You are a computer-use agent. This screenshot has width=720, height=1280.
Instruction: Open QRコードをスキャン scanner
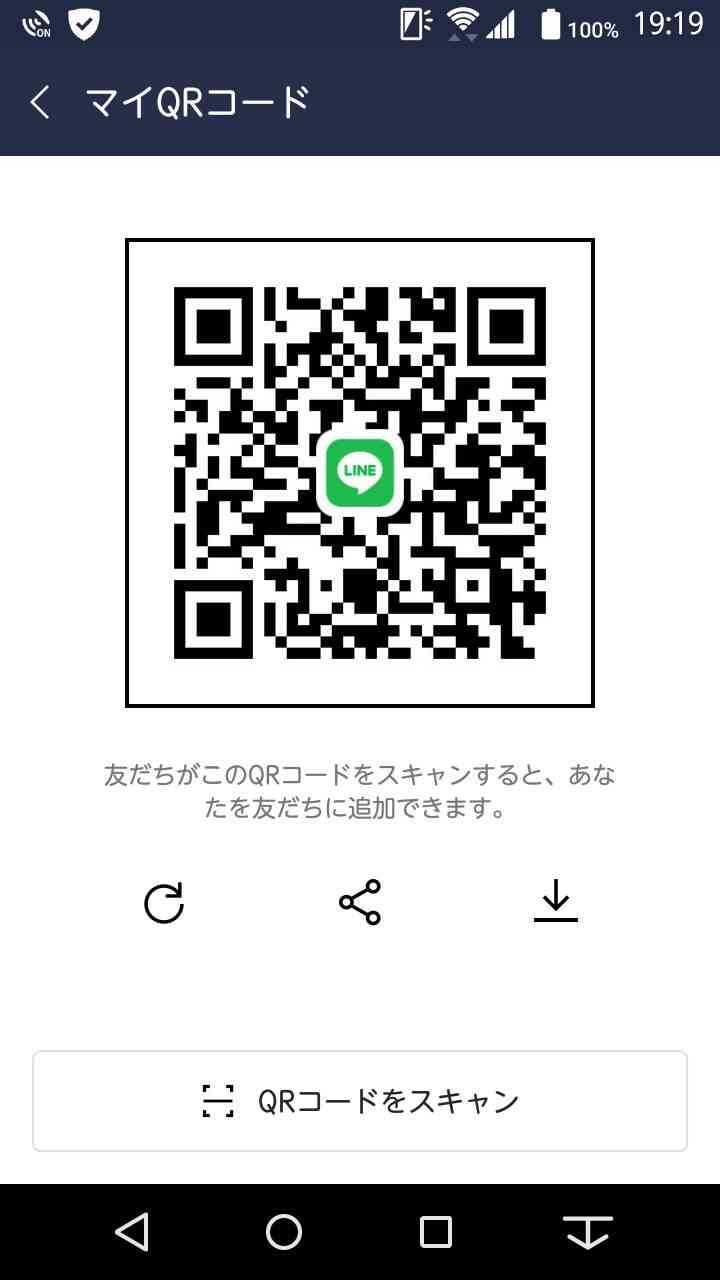(360, 1101)
